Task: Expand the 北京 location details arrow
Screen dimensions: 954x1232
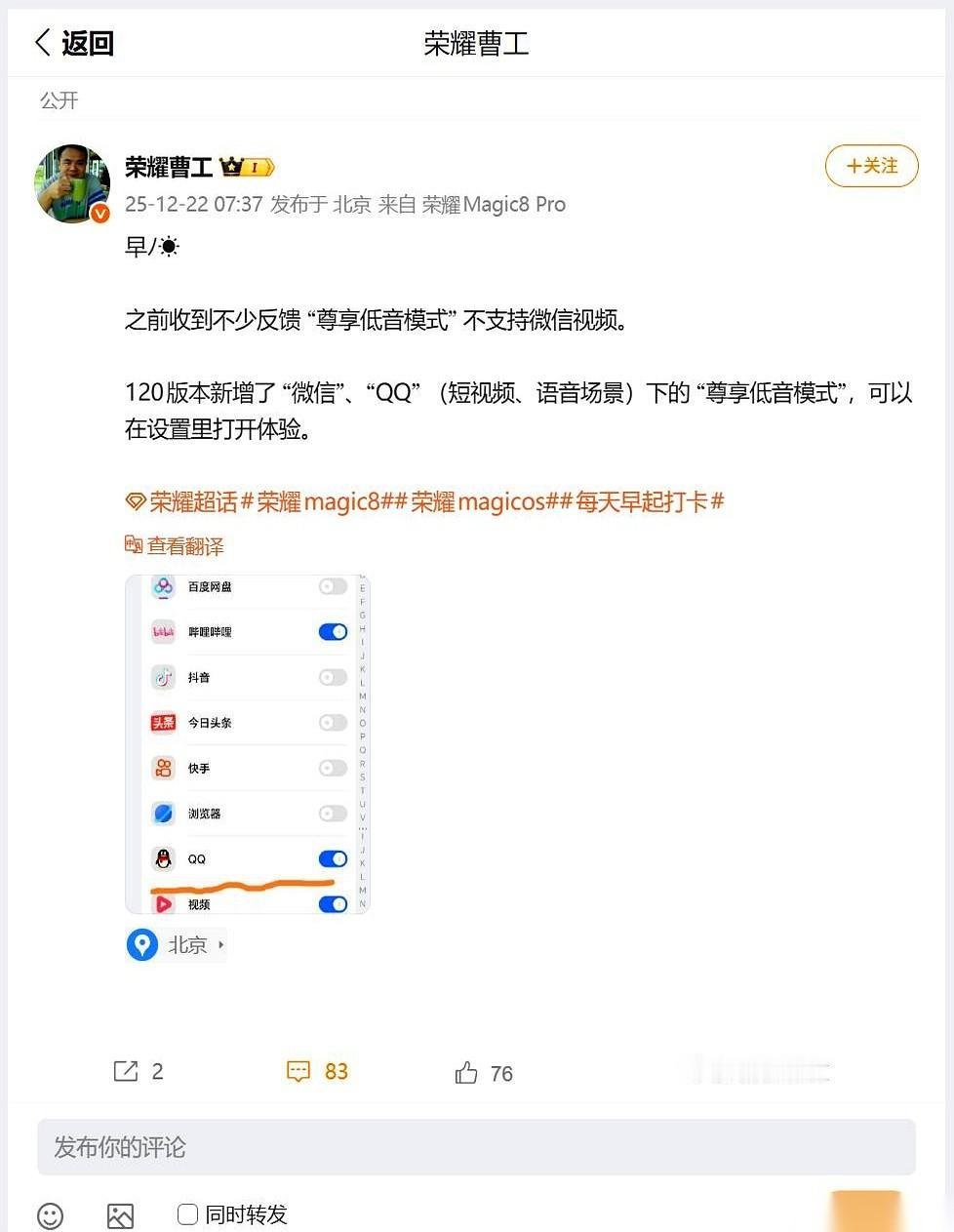Action: click(219, 944)
